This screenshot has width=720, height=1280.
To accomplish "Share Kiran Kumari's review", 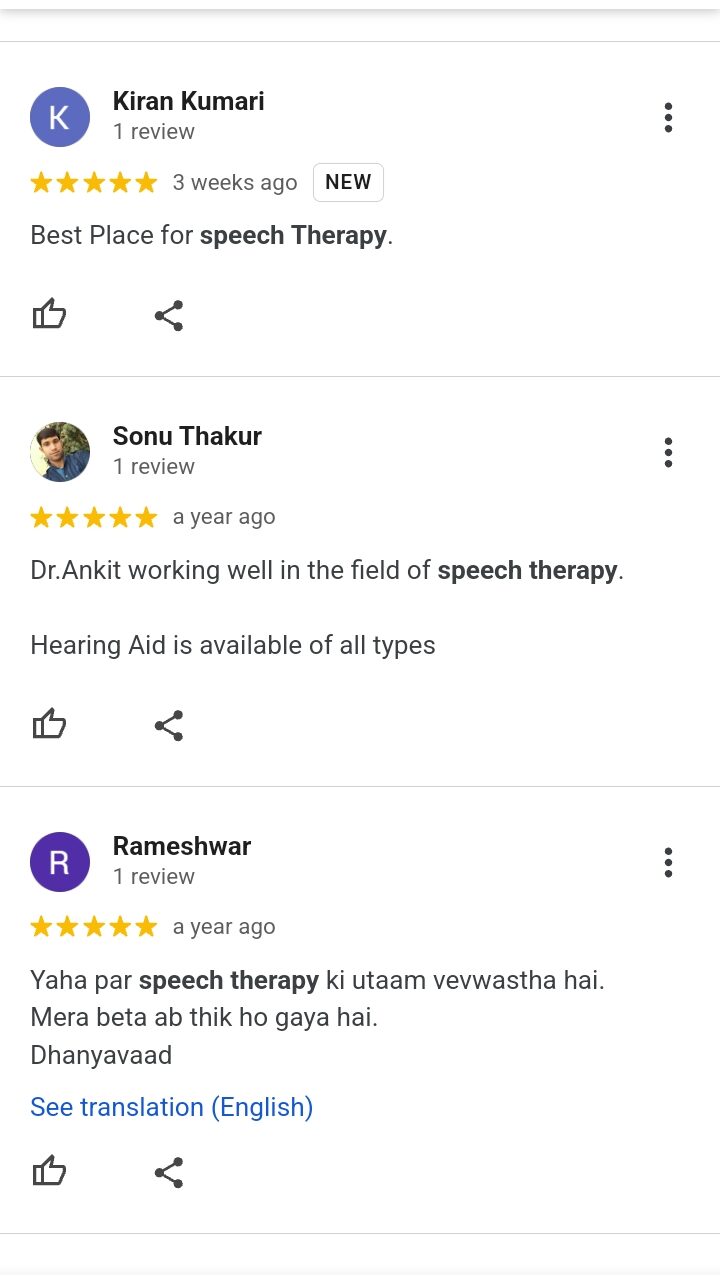I will (169, 315).
